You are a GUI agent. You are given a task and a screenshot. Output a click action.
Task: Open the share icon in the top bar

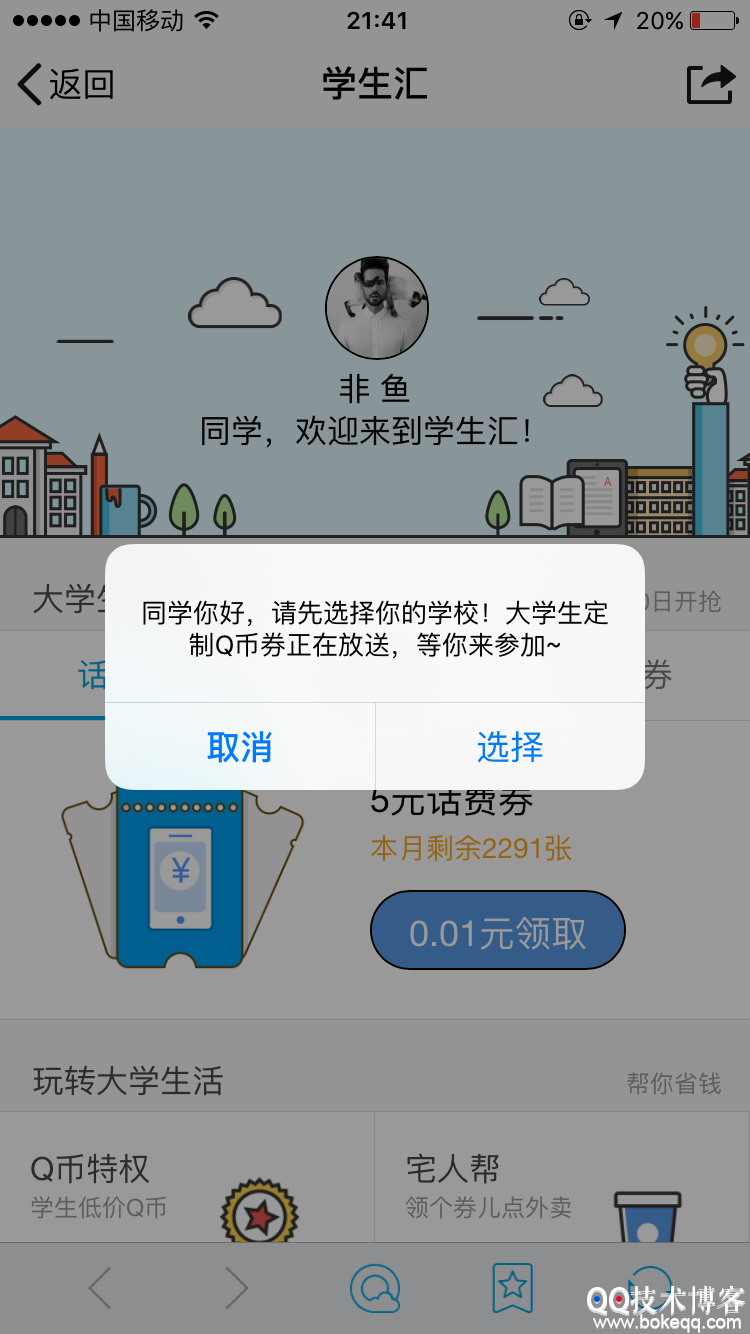(x=710, y=85)
